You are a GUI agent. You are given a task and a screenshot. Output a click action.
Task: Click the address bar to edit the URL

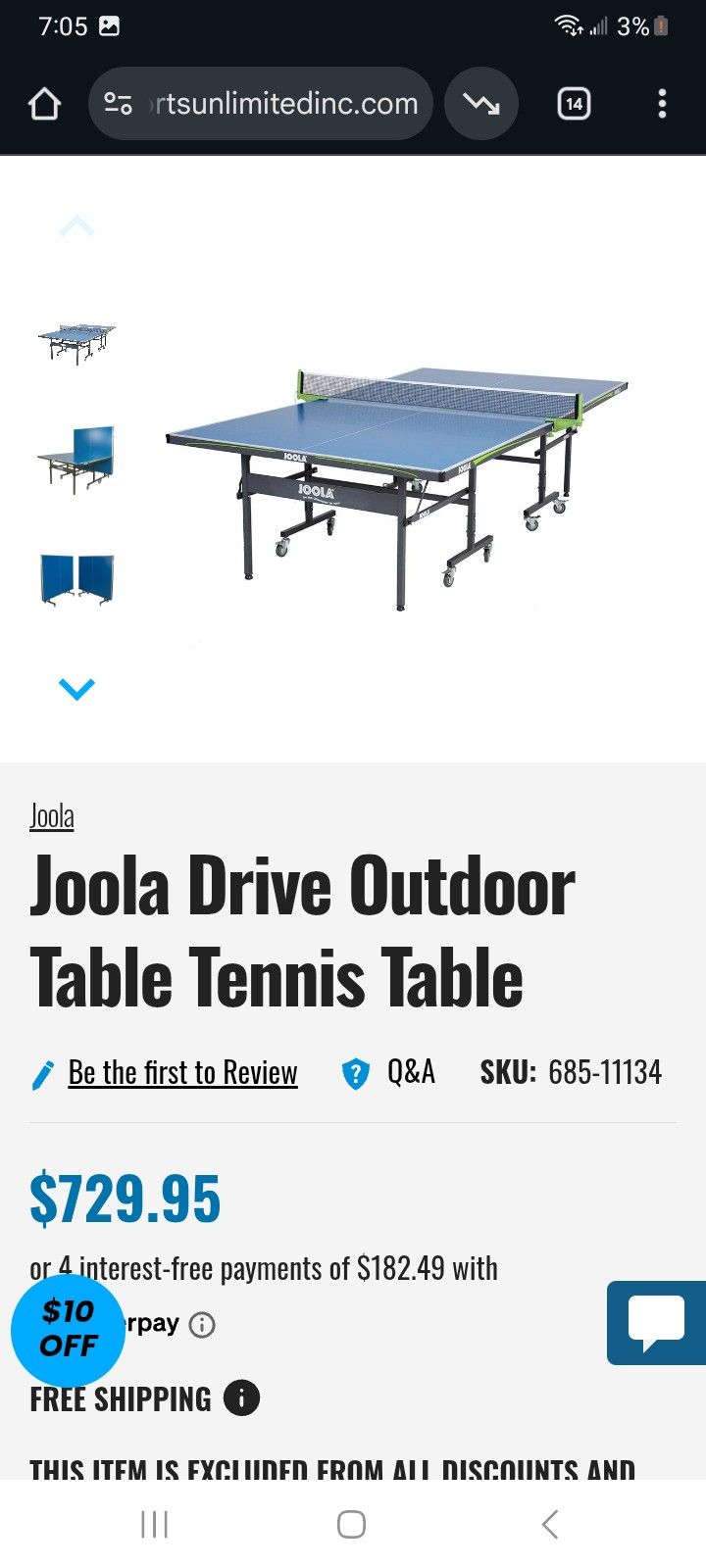pyautogui.click(x=284, y=103)
